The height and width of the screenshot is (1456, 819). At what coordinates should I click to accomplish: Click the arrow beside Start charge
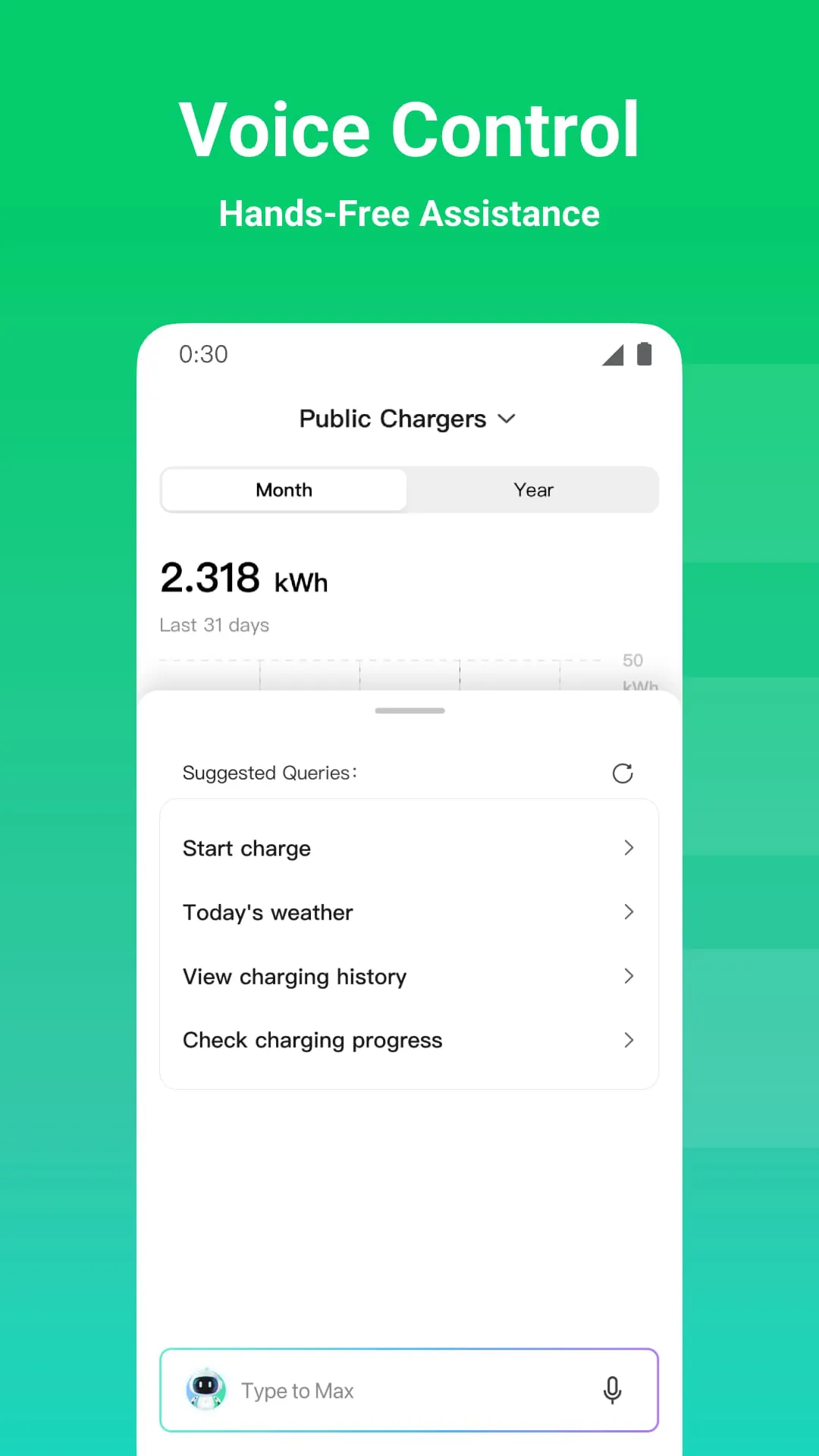[x=629, y=848]
